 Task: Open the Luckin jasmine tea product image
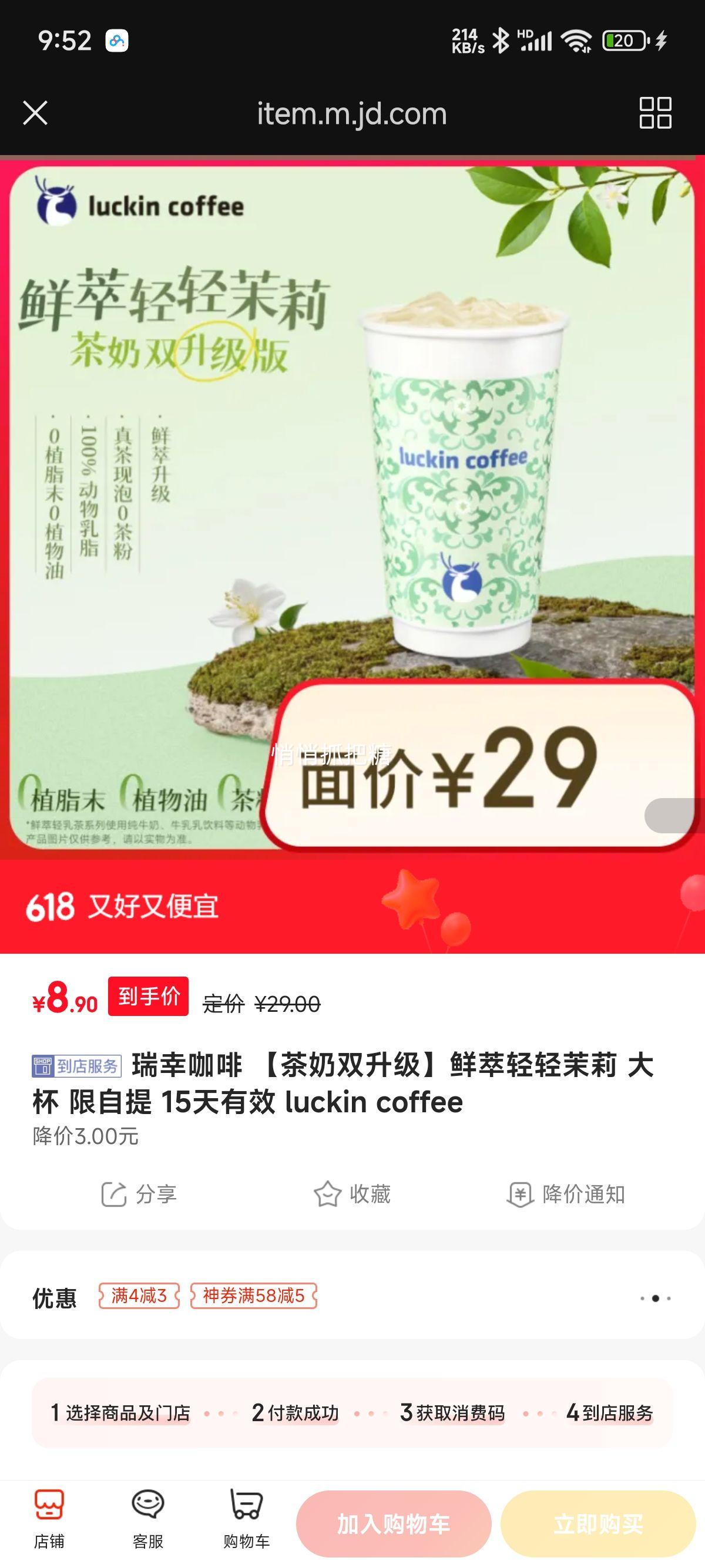click(352, 505)
